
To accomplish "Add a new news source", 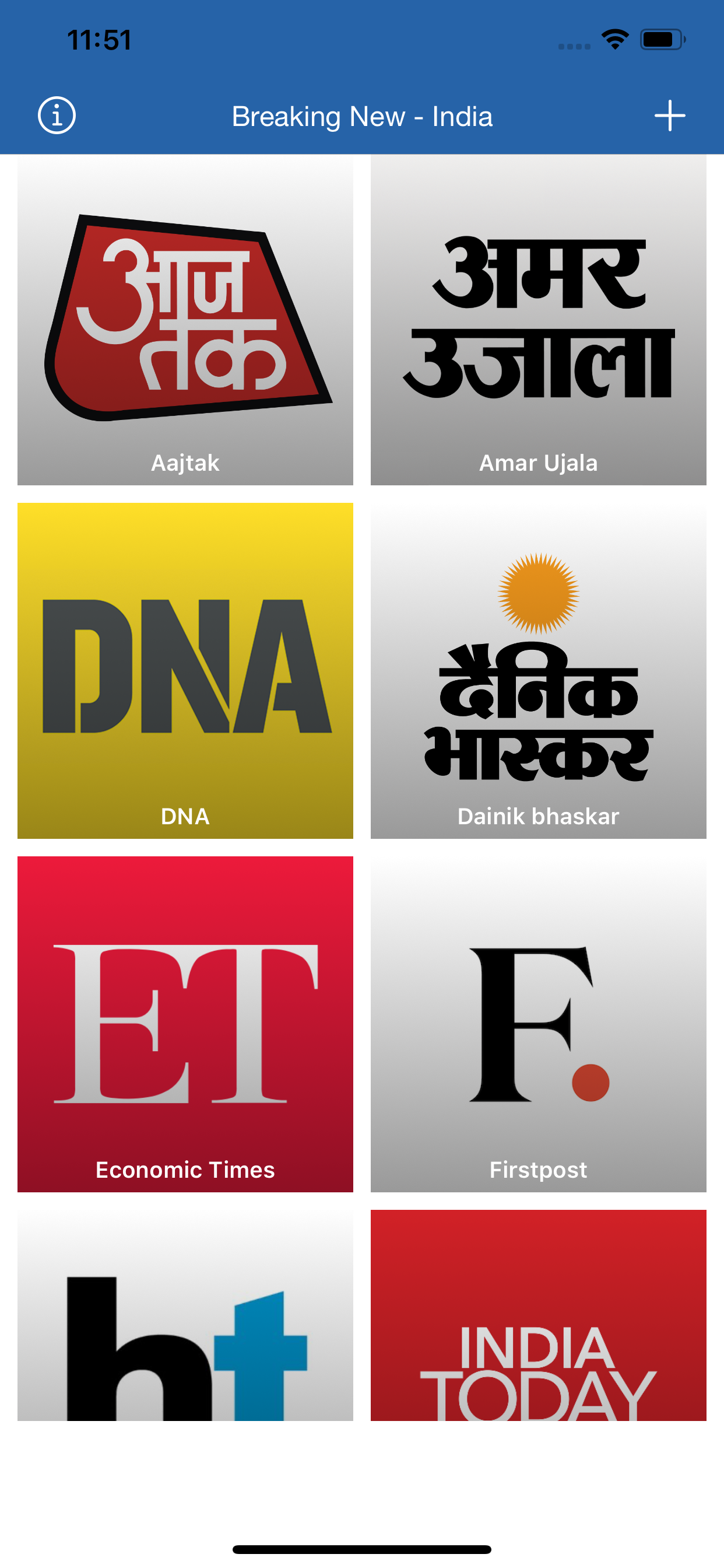I will click(x=669, y=116).
